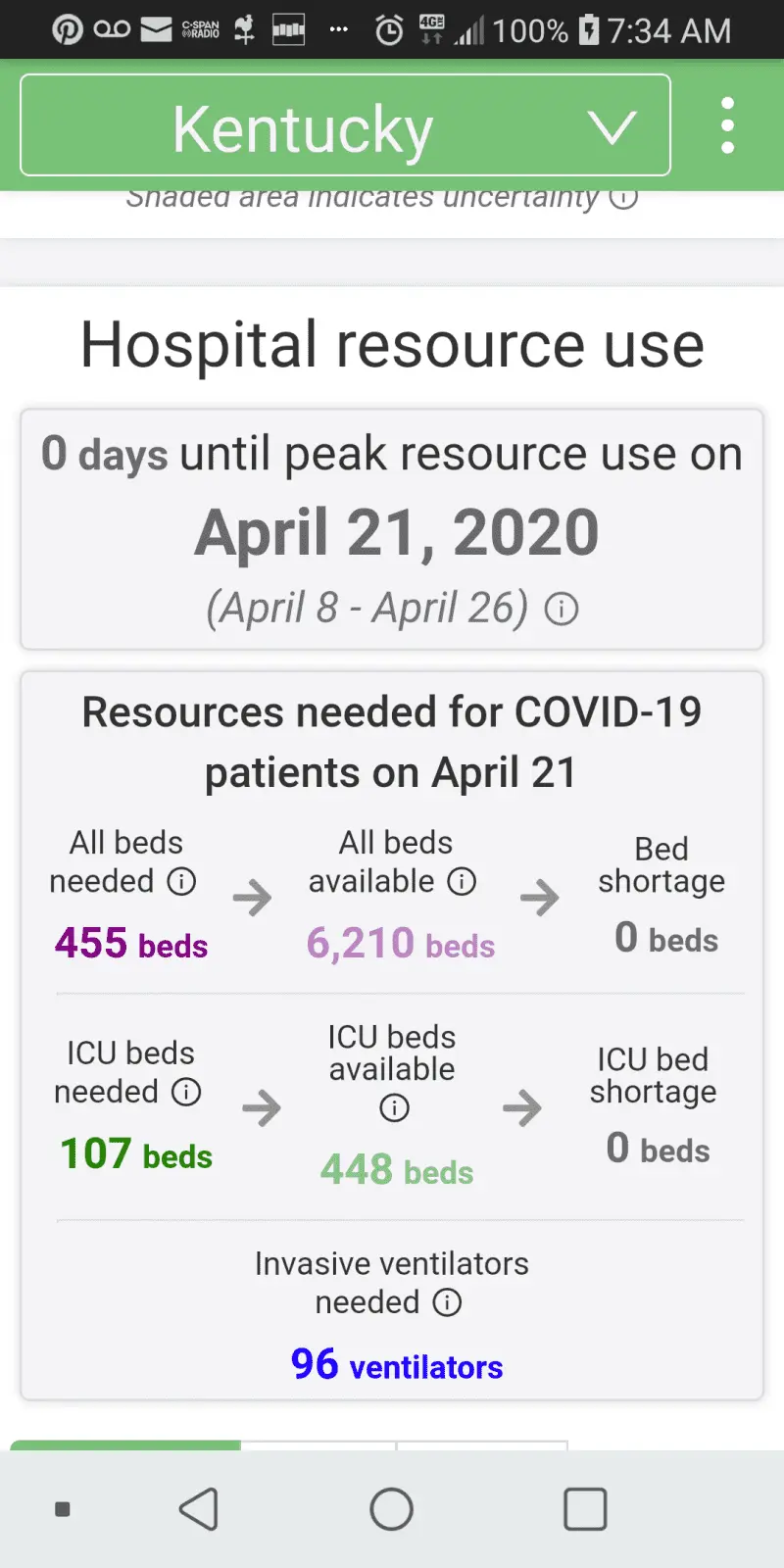Go to the system home screen

tap(391, 1509)
